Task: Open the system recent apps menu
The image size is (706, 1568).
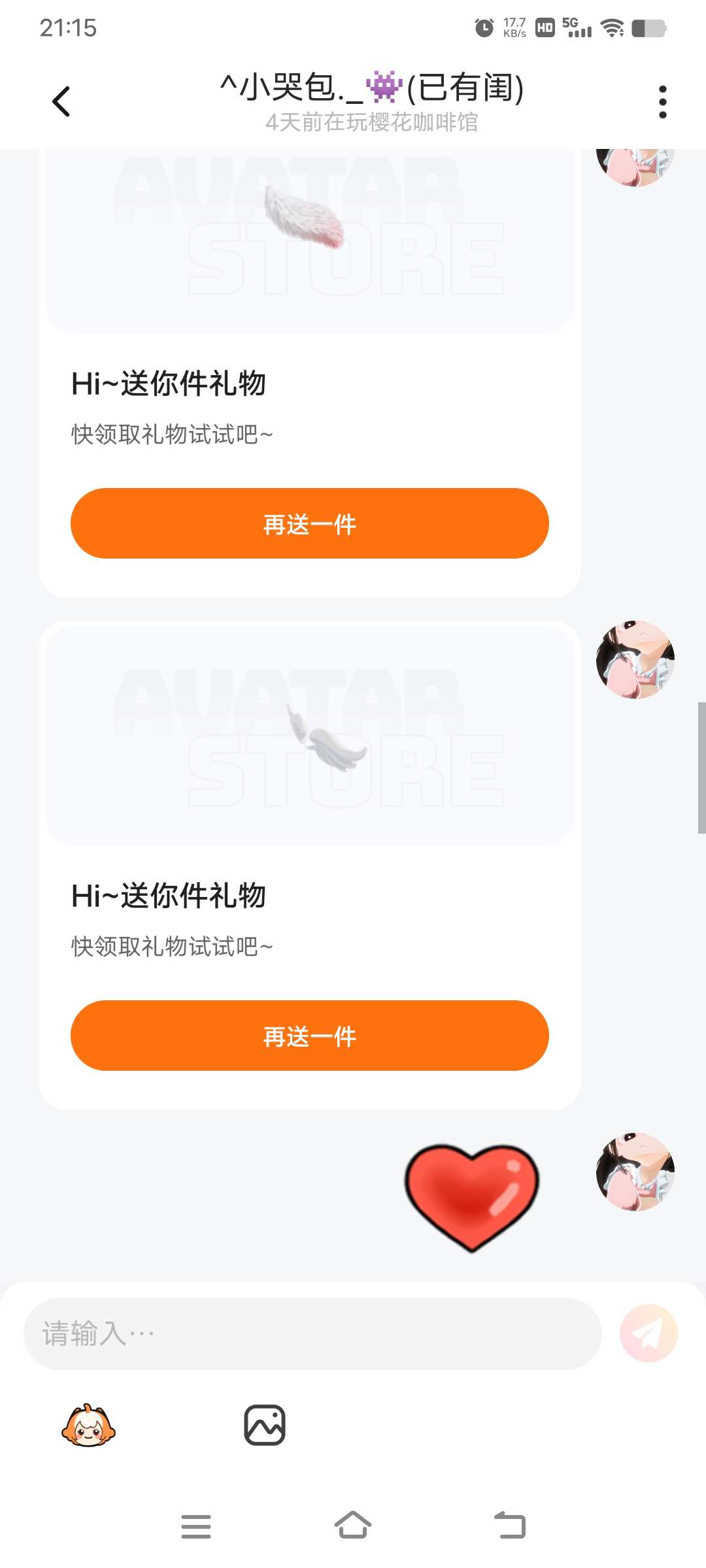Action: [x=195, y=1526]
